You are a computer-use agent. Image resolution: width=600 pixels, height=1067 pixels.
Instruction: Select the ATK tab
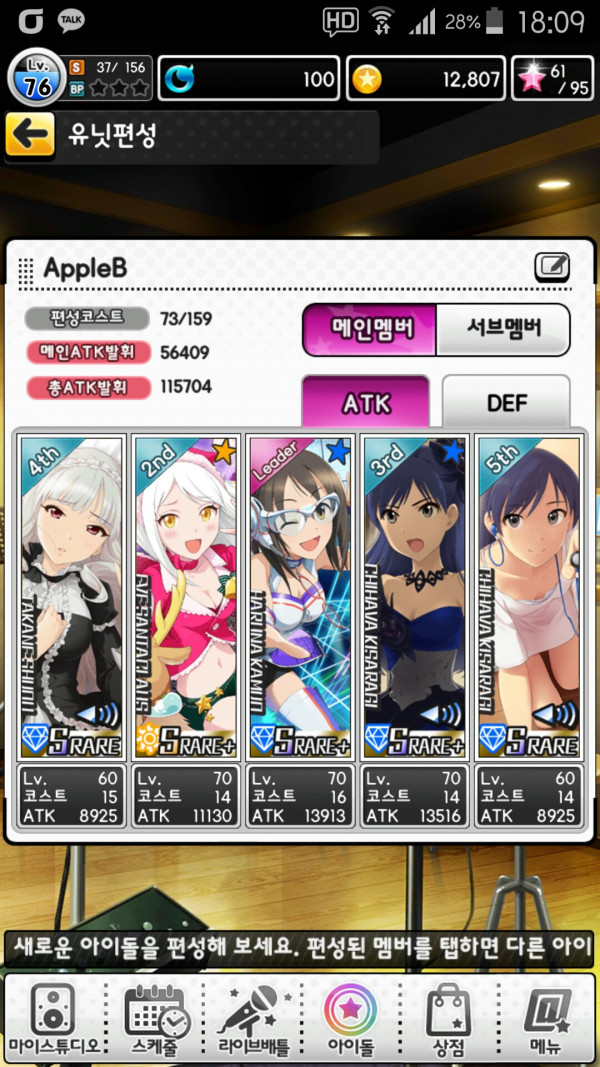pos(365,402)
